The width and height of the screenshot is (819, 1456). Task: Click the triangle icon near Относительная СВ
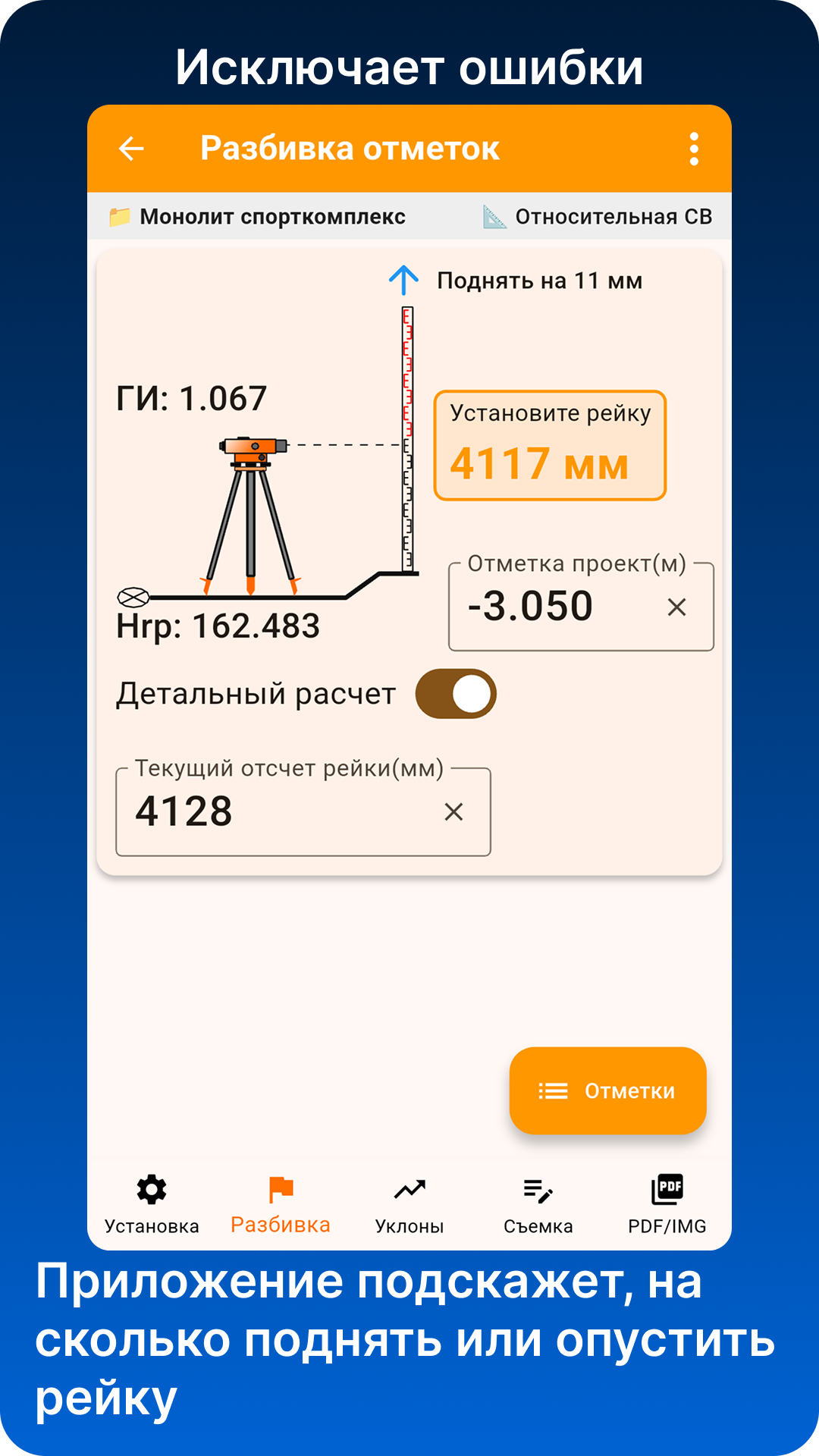tap(494, 215)
